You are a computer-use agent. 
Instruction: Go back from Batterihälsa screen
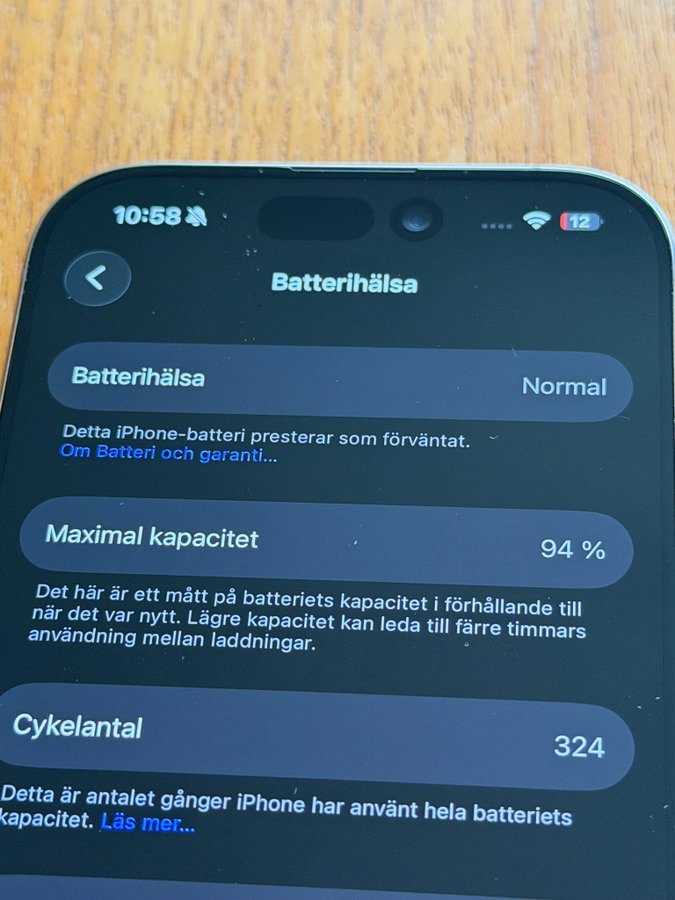tap(97, 278)
